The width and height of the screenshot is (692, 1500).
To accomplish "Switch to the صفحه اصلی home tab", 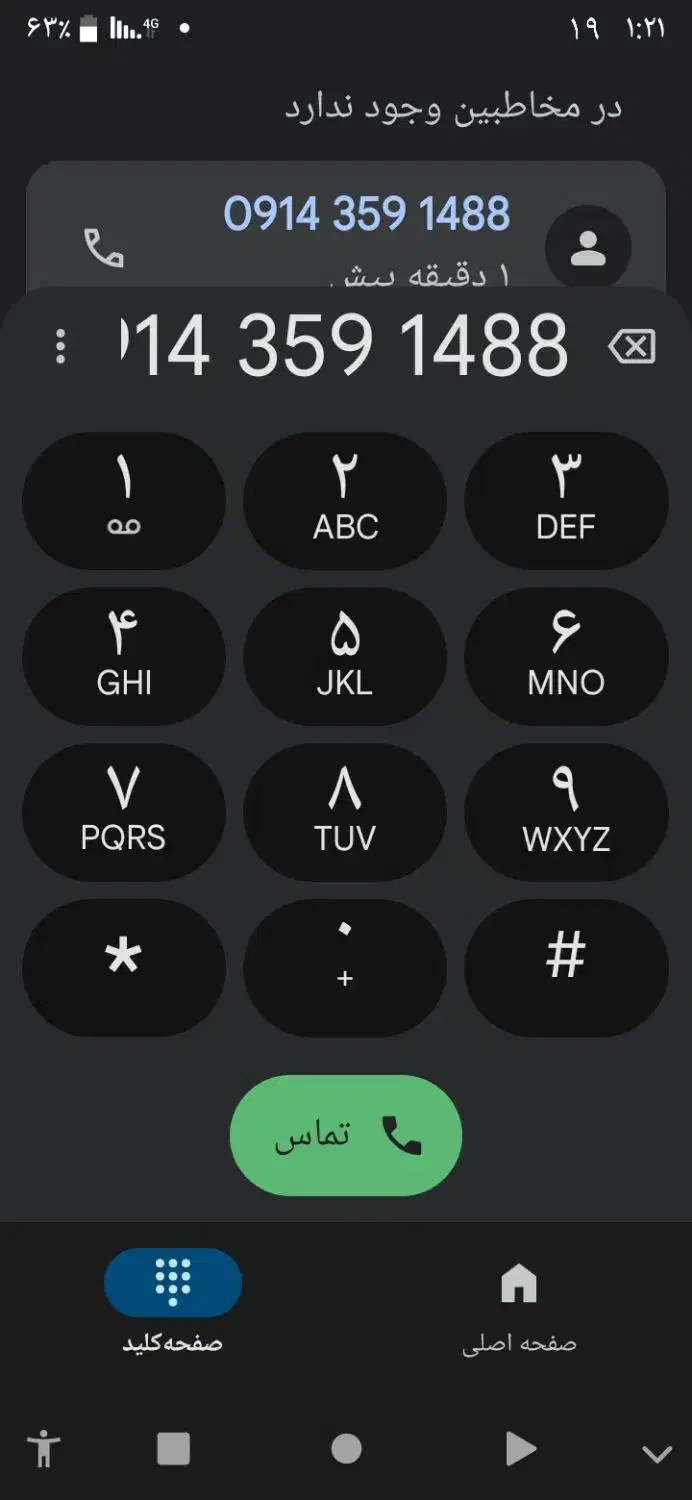I will 519,1300.
